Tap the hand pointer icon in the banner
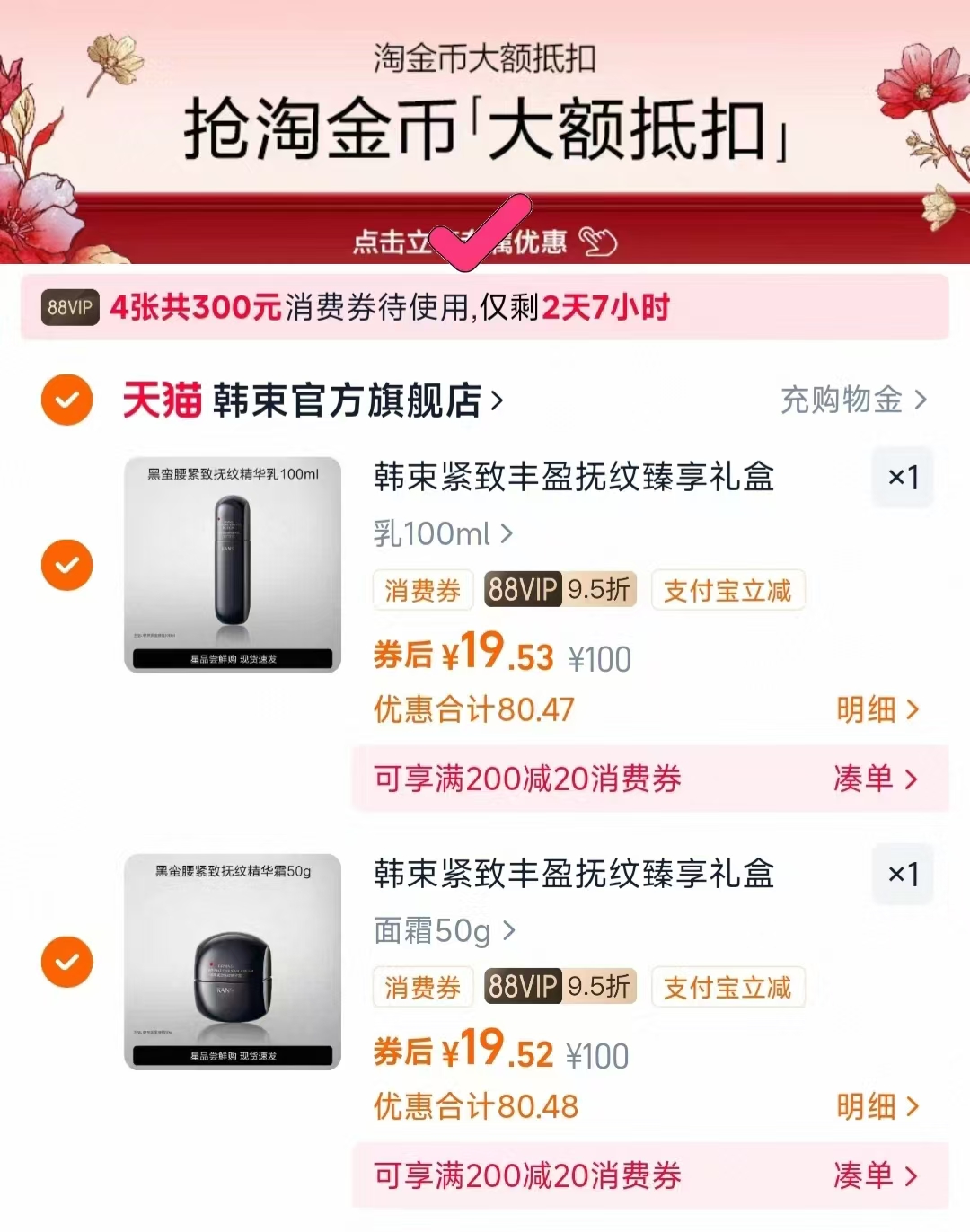The height and width of the screenshot is (1232, 970). [x=598, y=242]
